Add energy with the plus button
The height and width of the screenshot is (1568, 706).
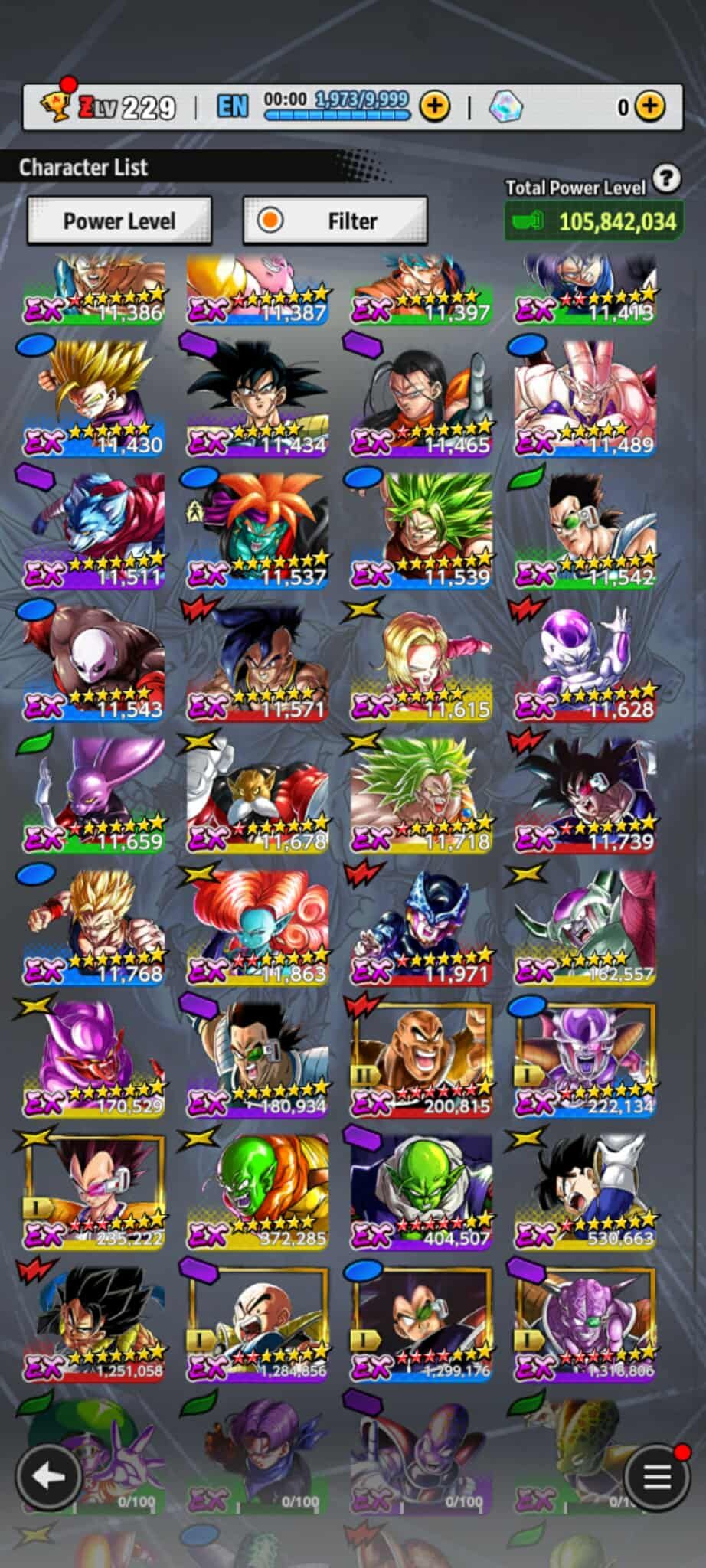pyautogui.click(x=435, y=106)
